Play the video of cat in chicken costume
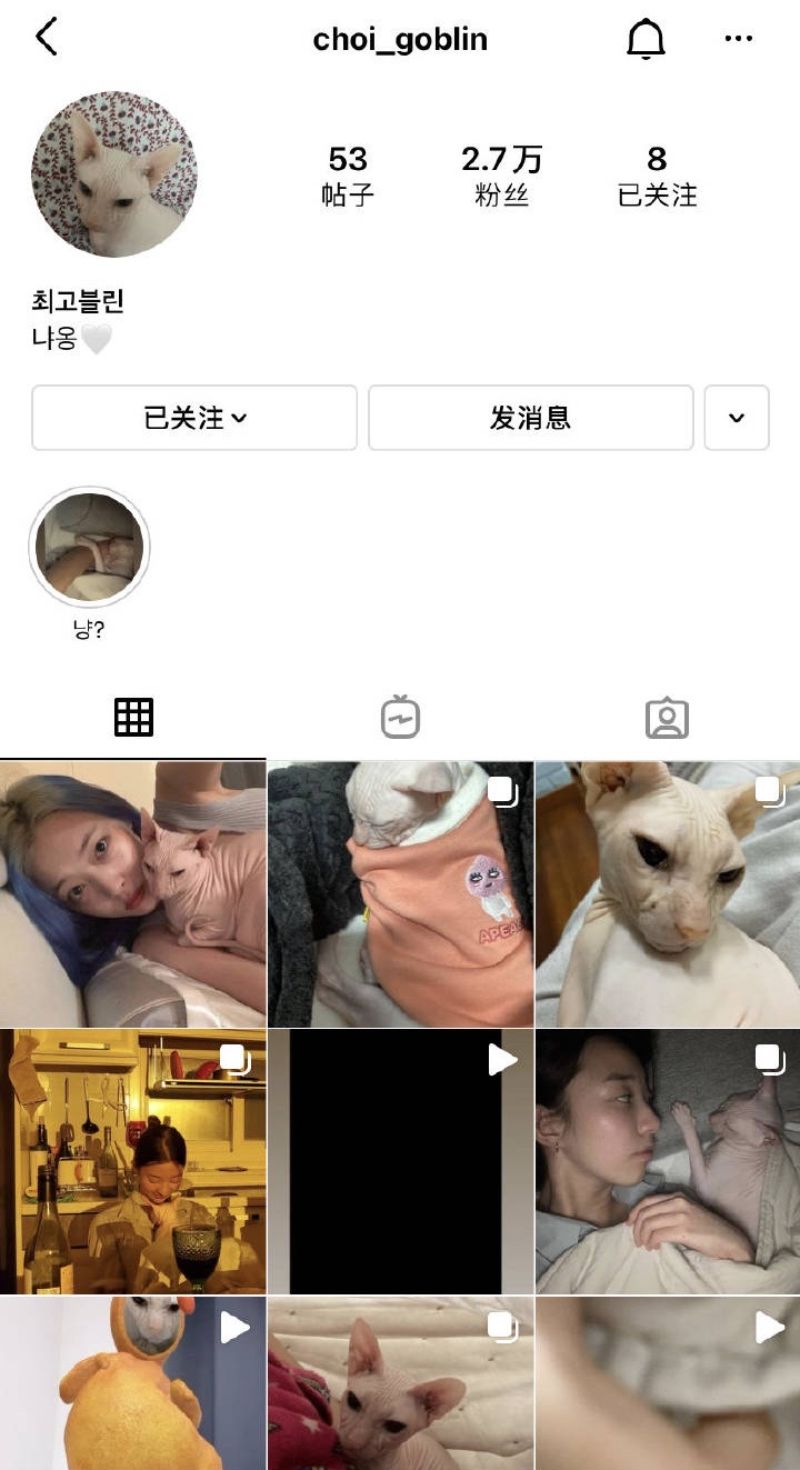The width and height of the screenshot is (800, 1470). 133,1384
